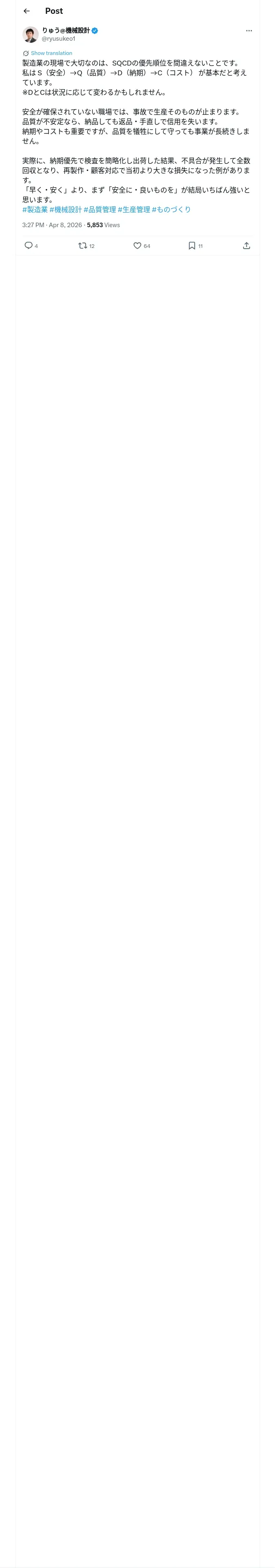This screenshot has width=275, height=1568.
Task: Open the #品質管理 hashtag
Action: click(99, 209)
